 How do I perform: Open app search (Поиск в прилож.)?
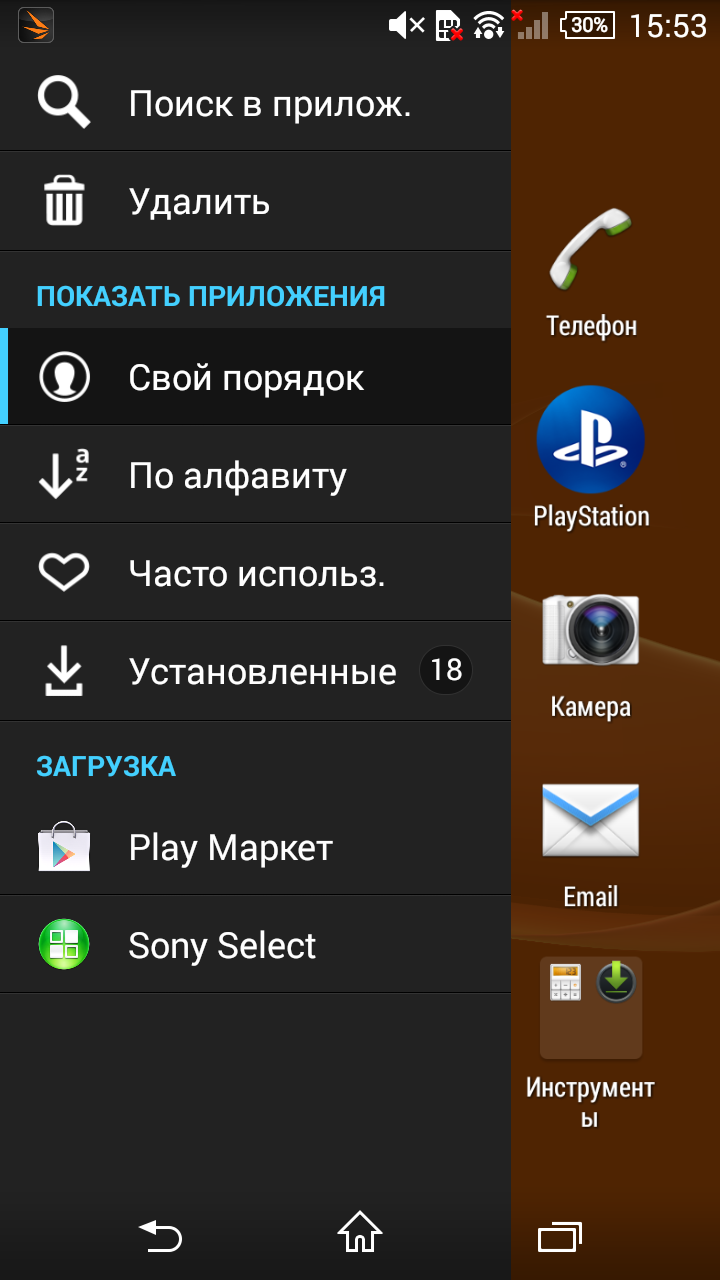[x=255, y=104]
